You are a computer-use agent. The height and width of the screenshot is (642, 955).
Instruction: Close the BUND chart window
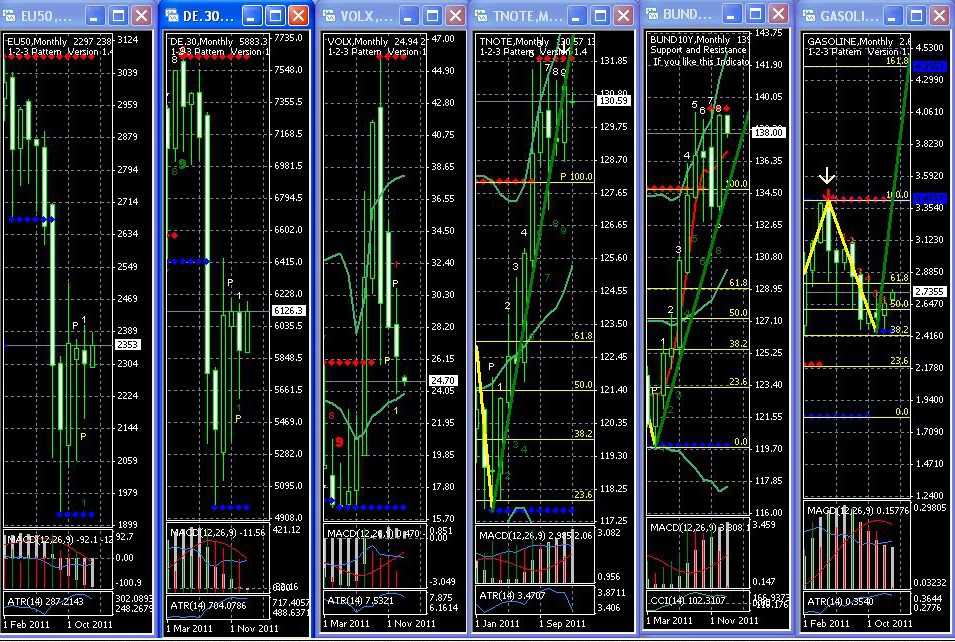click(778, 13)
